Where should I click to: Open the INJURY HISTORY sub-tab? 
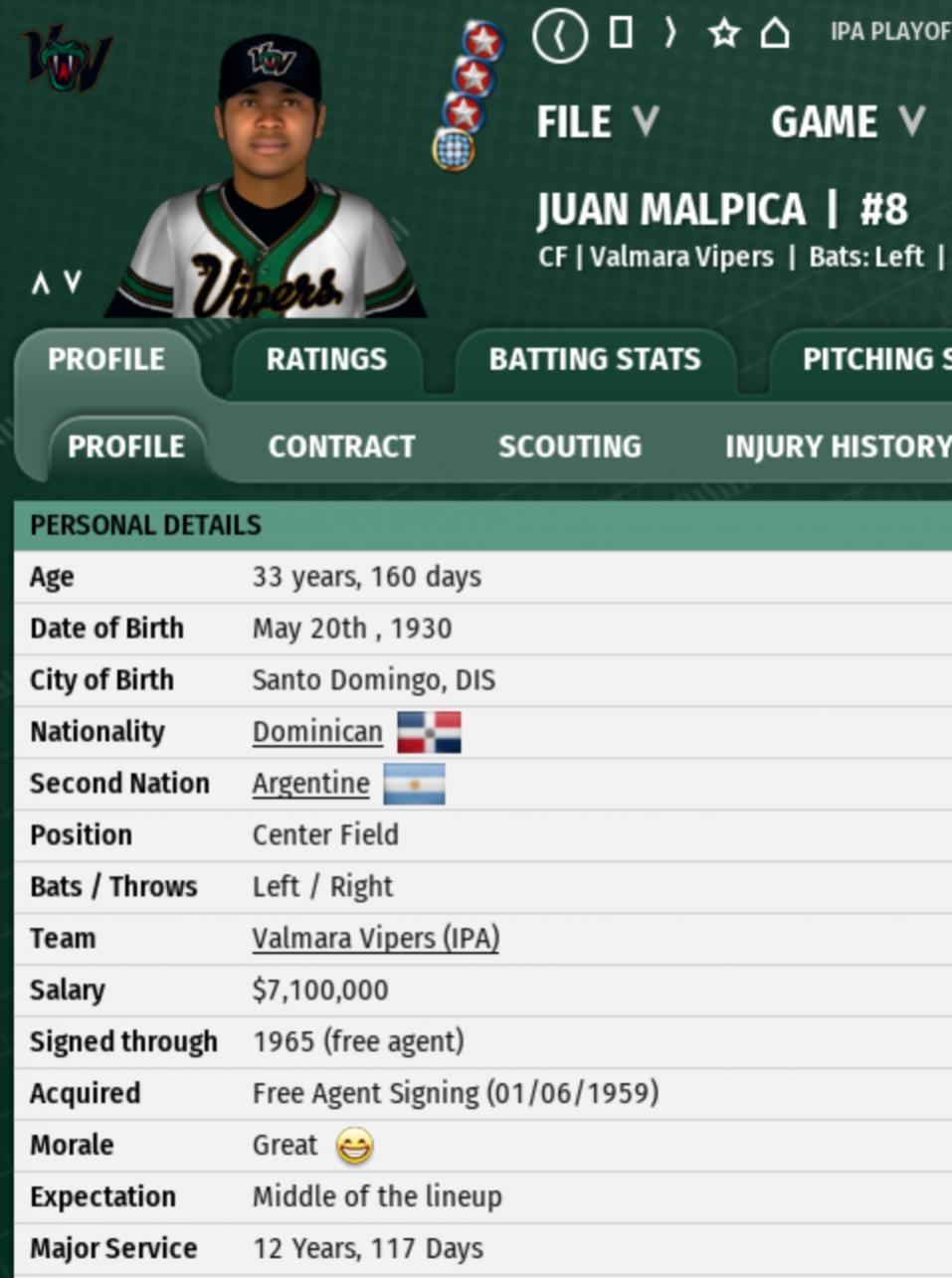(x=837, y=448)
